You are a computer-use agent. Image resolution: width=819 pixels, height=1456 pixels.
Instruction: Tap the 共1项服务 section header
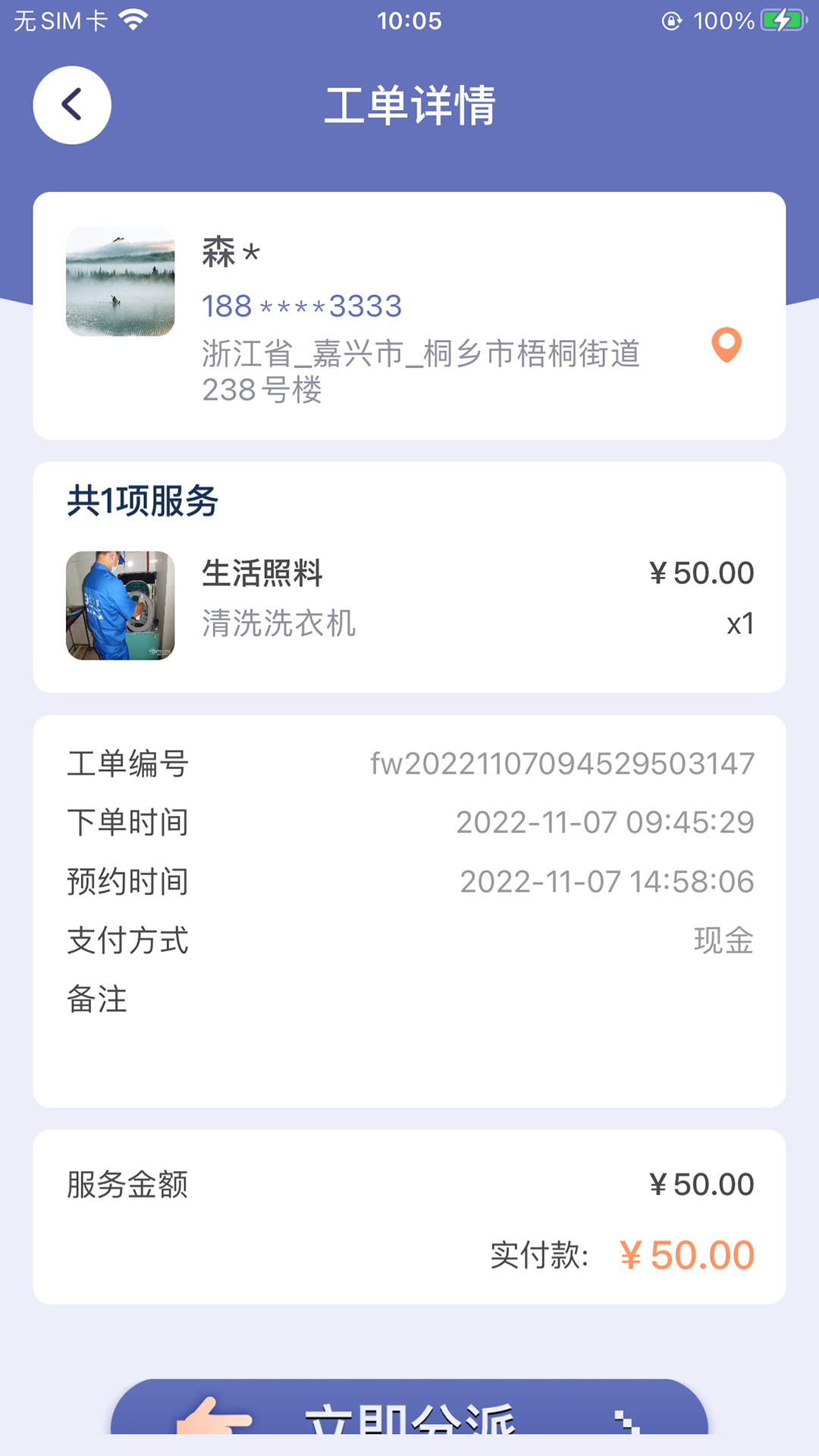pyautogui.click(x=140, y=500)
